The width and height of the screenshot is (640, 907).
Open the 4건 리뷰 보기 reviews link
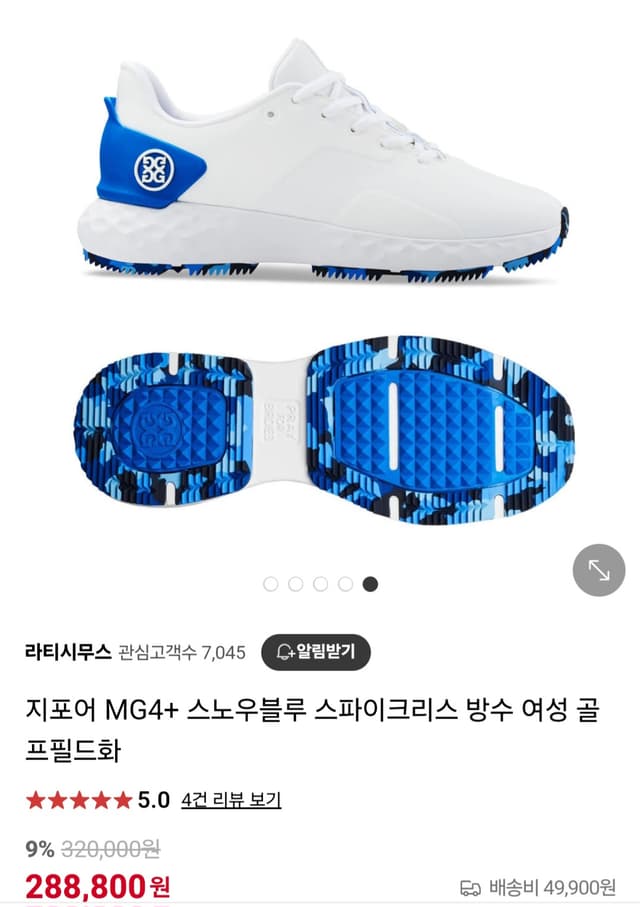coord(231,800)
